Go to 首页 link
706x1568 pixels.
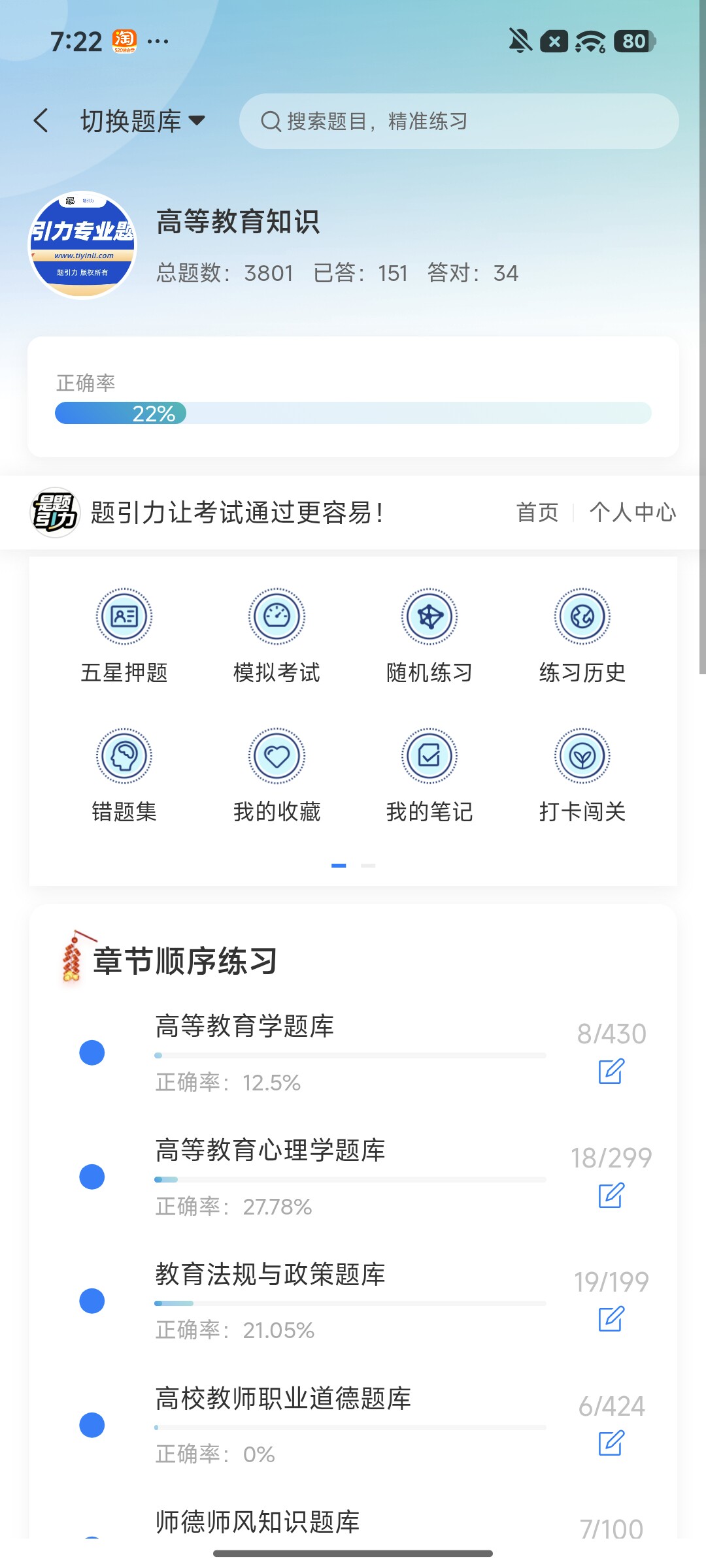537,512
